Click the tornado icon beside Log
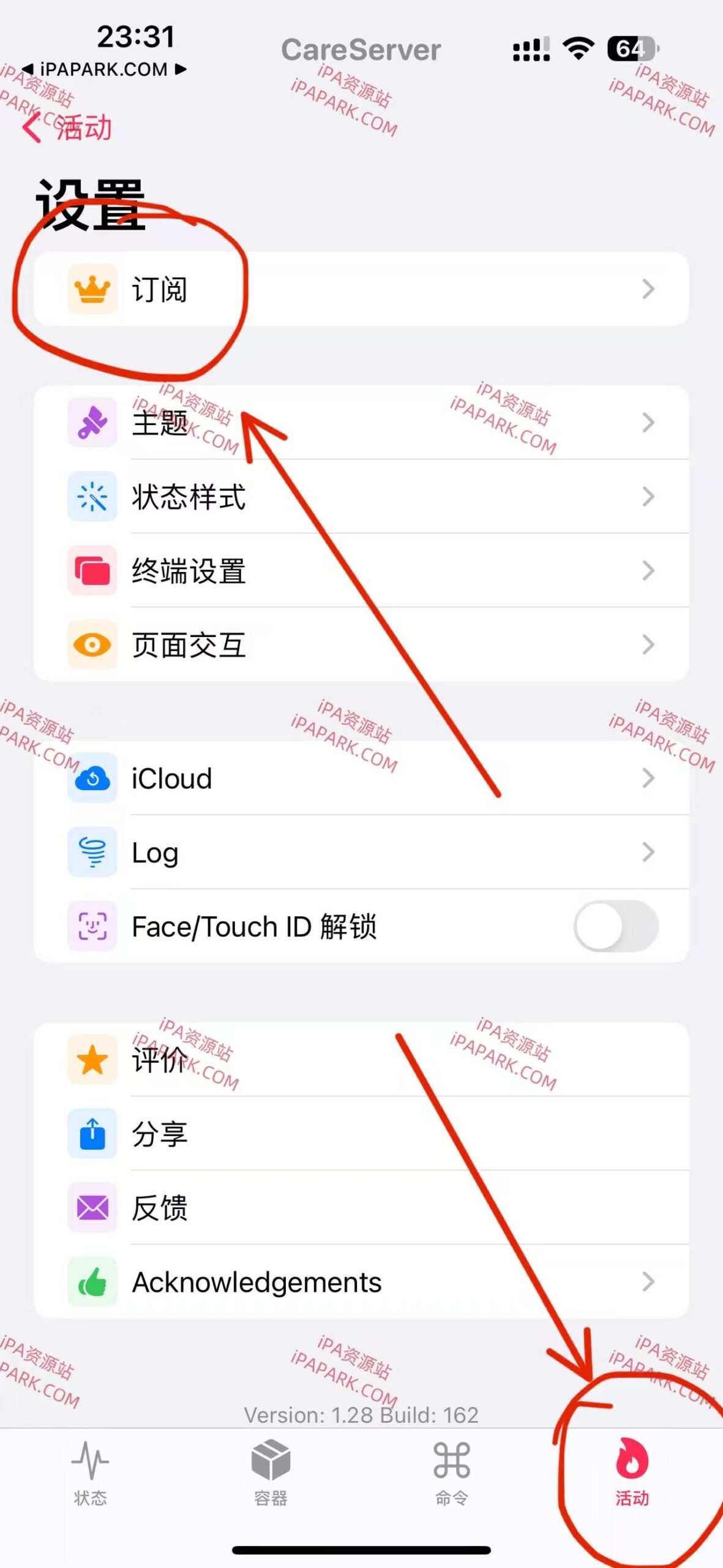723x1568 pixels. coord(92,853)
